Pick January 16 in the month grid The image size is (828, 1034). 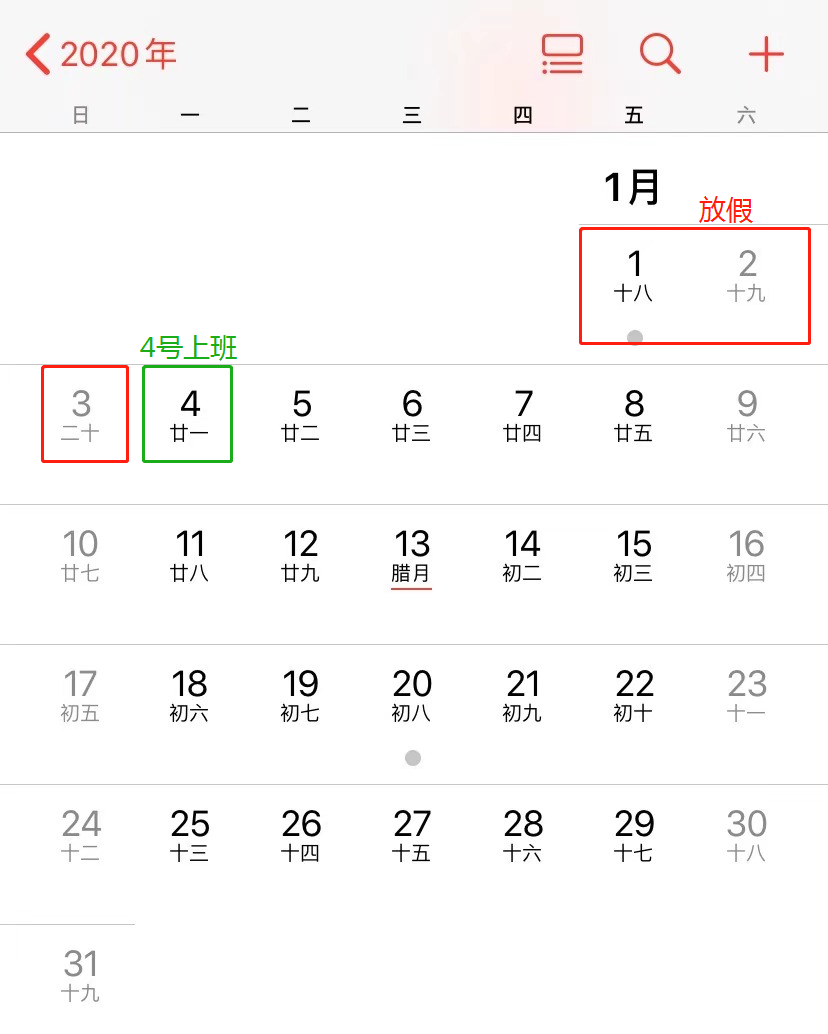746,554
